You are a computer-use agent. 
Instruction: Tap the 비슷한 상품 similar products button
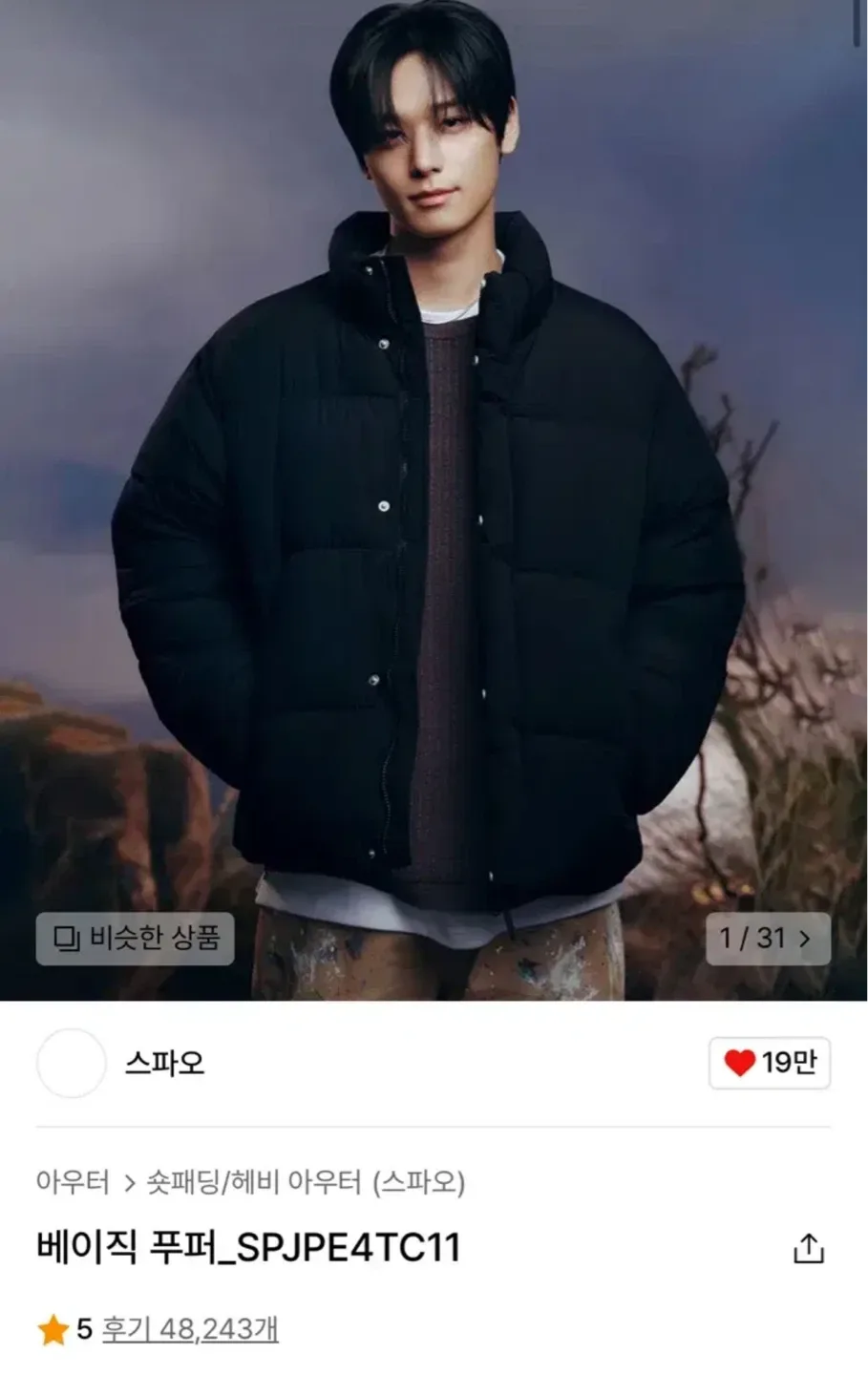point(135,939)
